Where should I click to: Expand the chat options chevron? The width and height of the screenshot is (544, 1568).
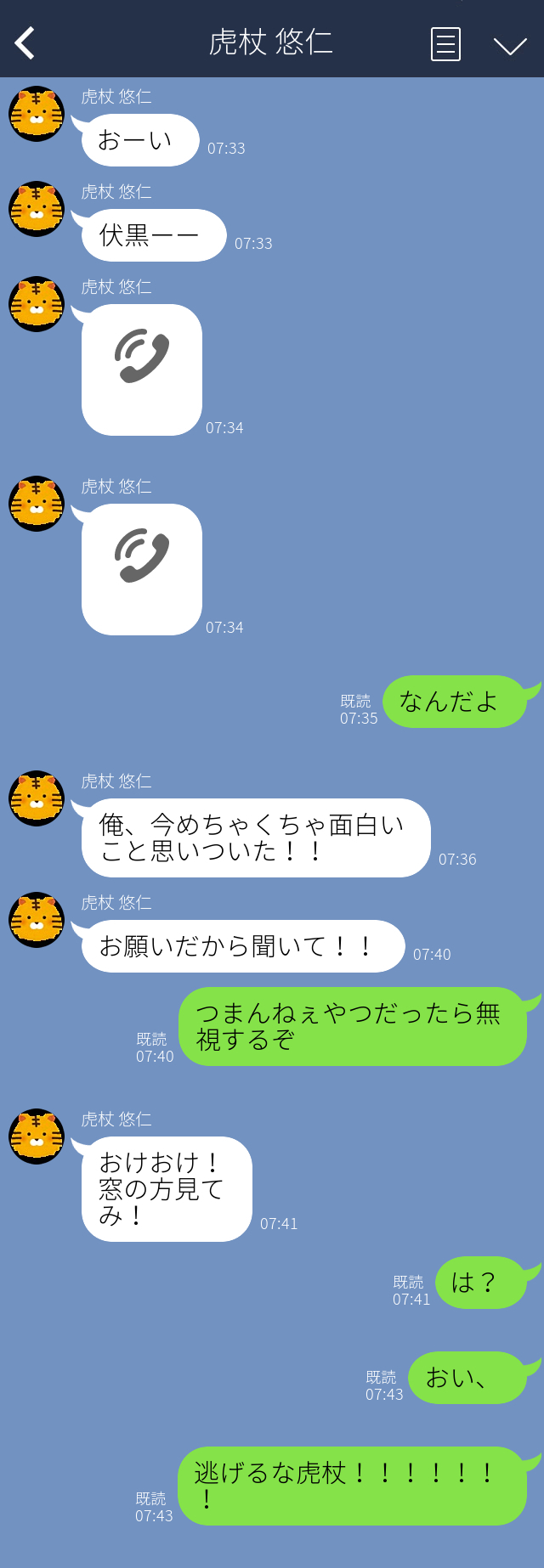click(x=510, y=45)
